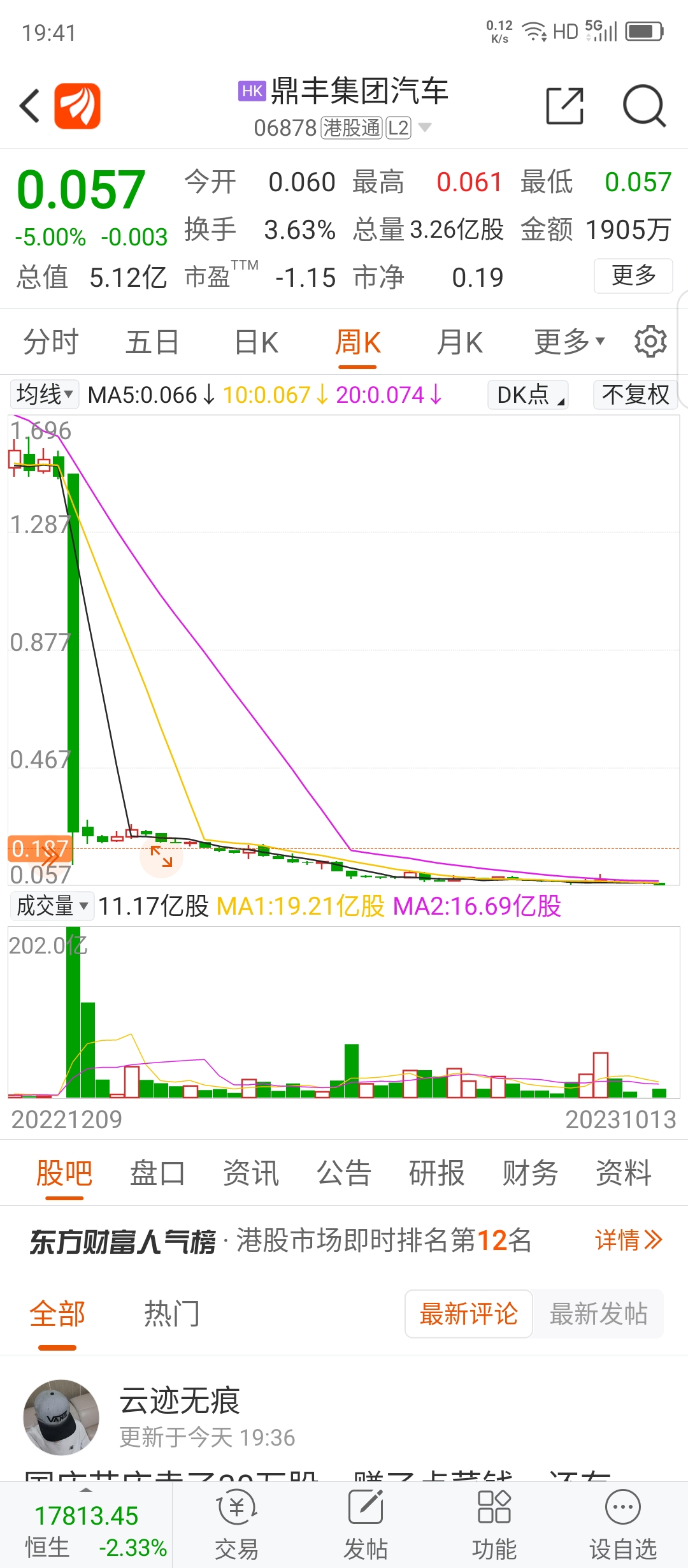Open the 成交量 indicator dropdown
The height and width of the screenshot is (1568, 688).
pos(52,906)
